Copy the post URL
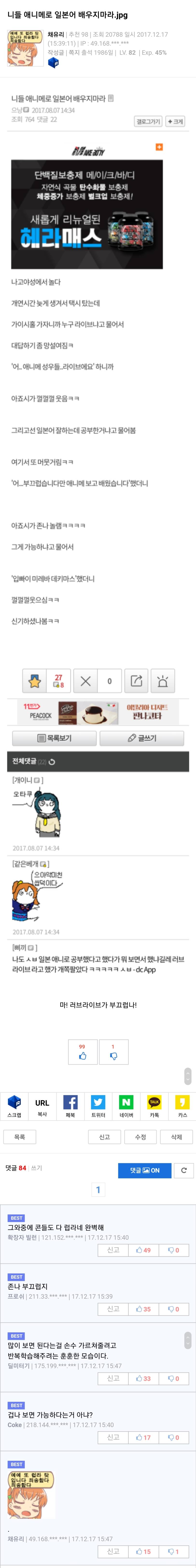This screenshot has height=1568, width=196. click(42, 1106)
